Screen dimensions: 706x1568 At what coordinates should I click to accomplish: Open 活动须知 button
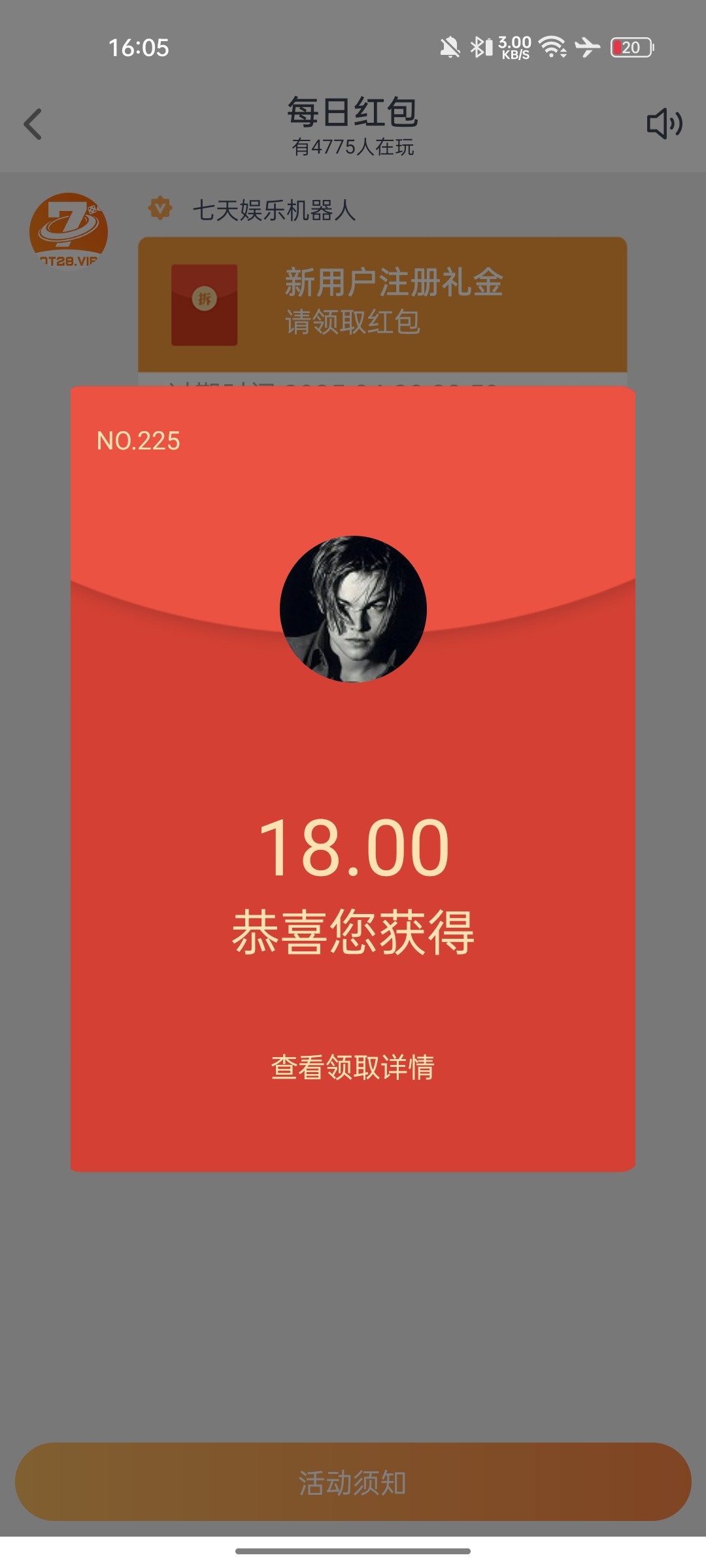pos(352,1482)
